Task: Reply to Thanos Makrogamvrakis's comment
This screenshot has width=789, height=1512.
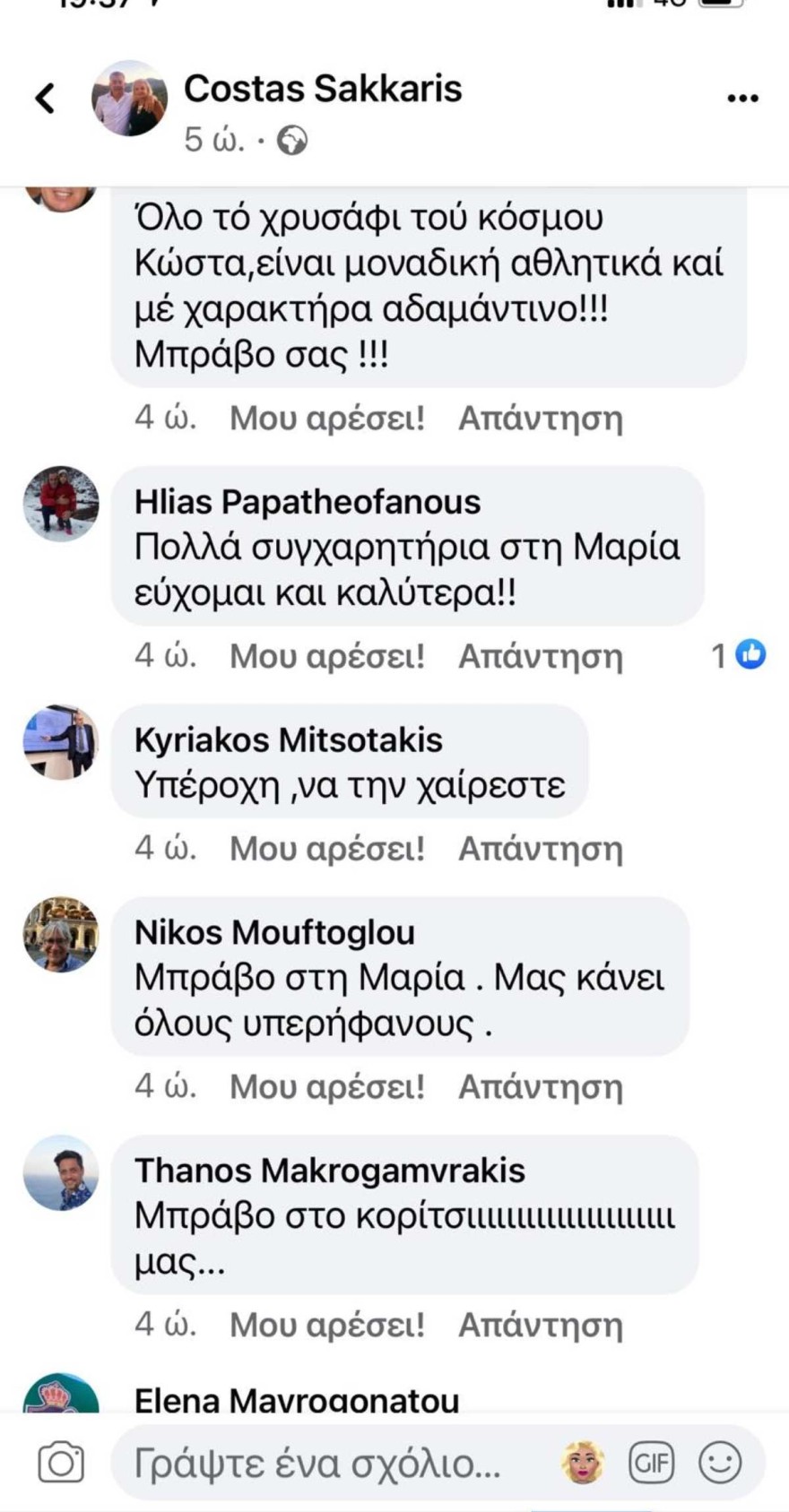Action: click(x=540, y=1325)
